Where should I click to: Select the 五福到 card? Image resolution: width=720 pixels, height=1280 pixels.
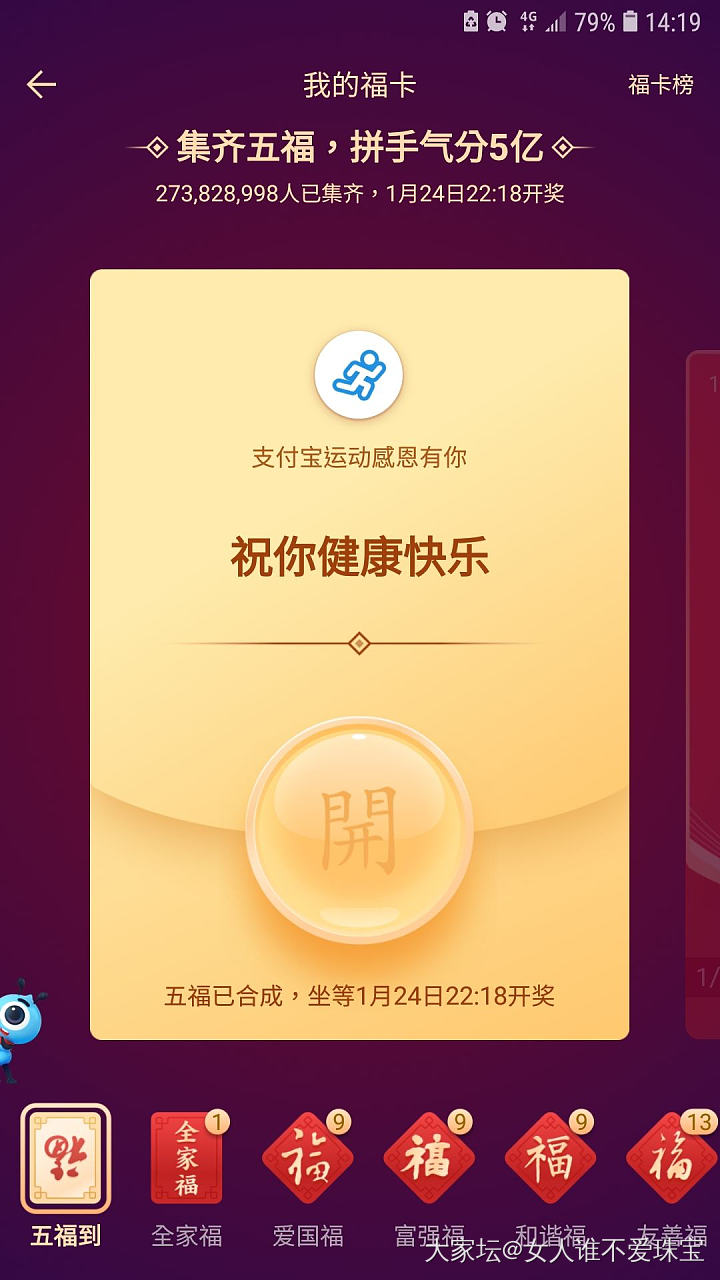66,1158
